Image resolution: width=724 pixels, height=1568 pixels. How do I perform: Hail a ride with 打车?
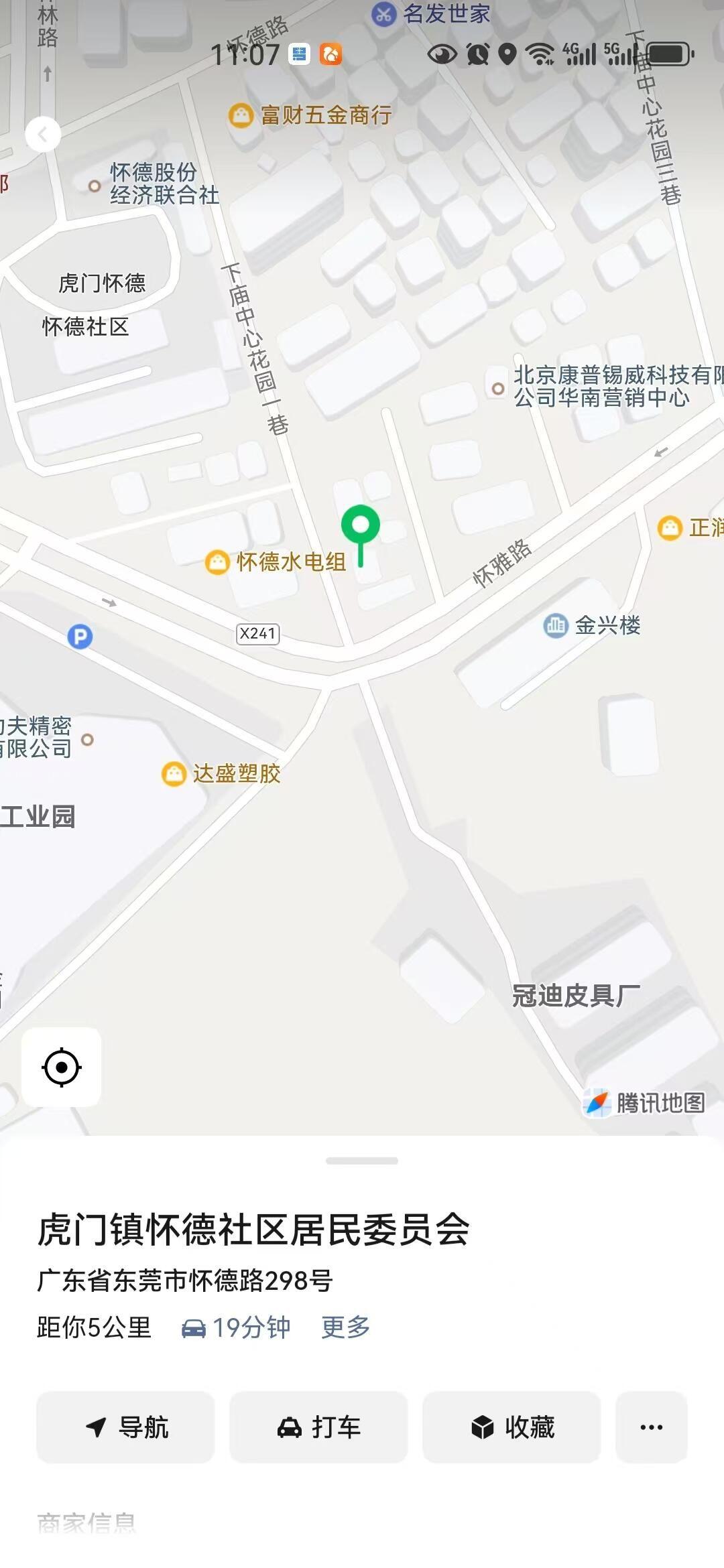coord(318,1427)
